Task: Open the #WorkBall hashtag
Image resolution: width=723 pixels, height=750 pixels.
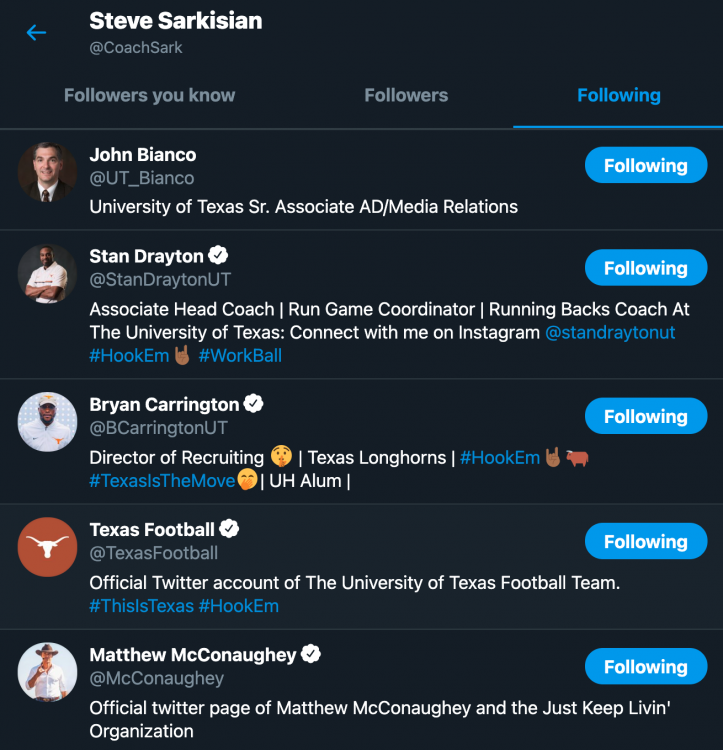Action: [240, 356]
